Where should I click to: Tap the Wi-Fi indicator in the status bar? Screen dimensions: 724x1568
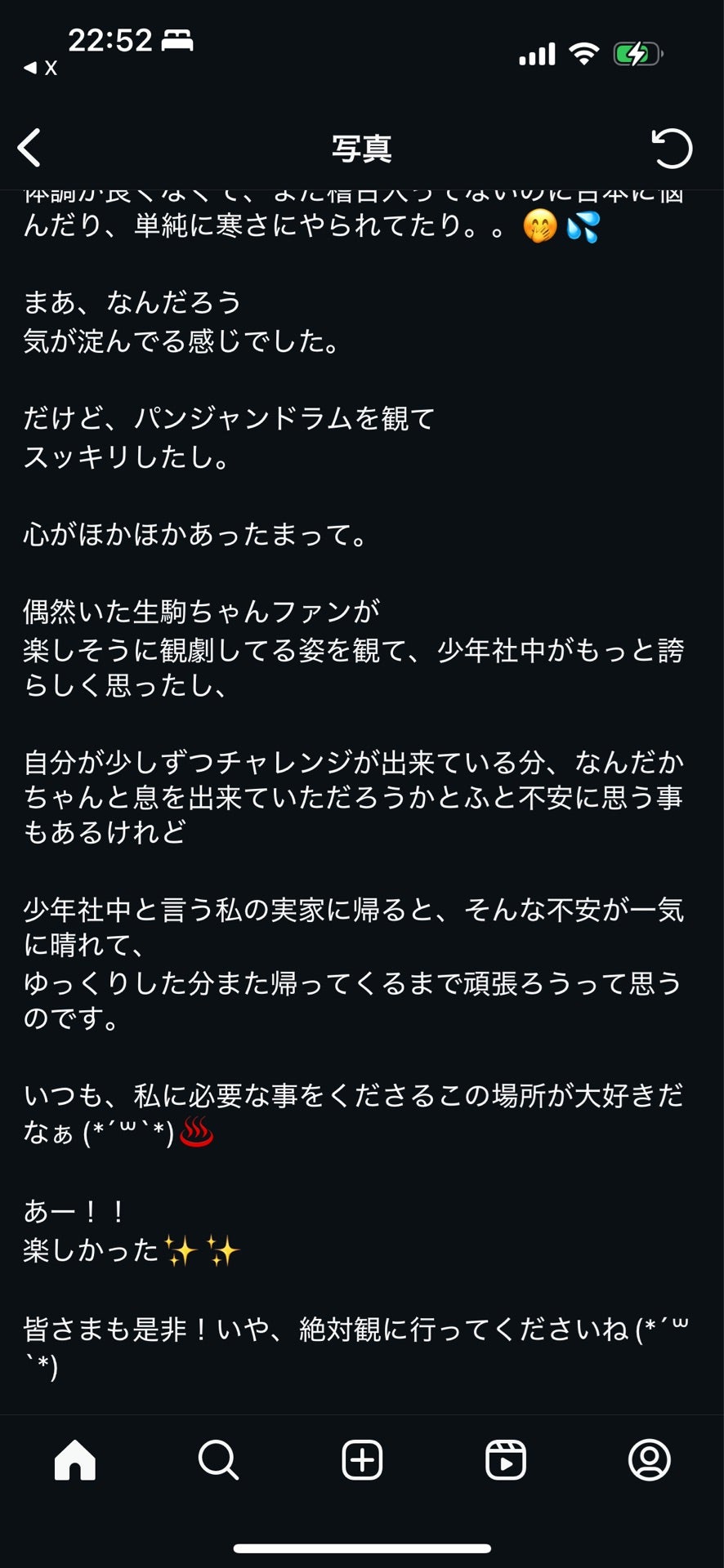(583, 52)
